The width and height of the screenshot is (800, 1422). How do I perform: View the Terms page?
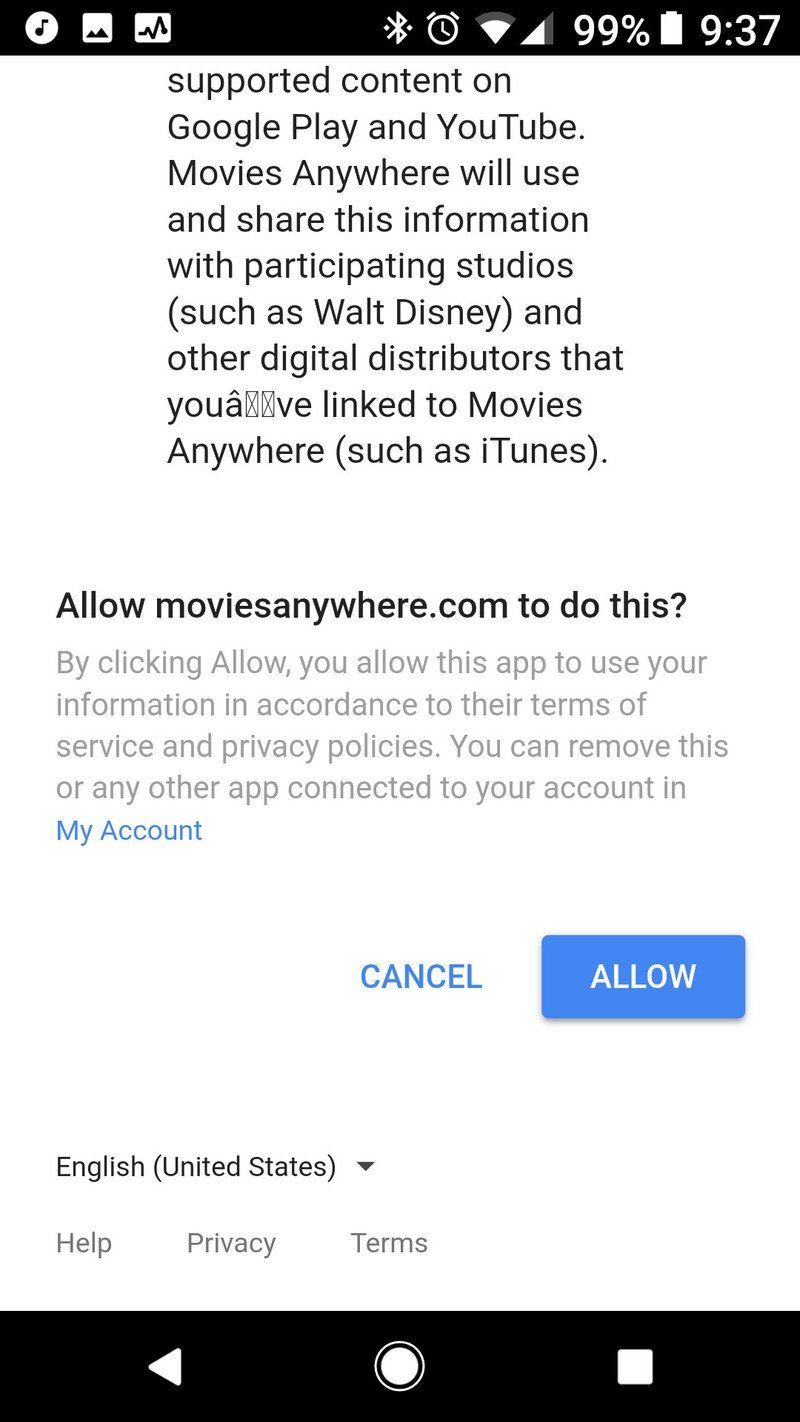coord(388,1243)
